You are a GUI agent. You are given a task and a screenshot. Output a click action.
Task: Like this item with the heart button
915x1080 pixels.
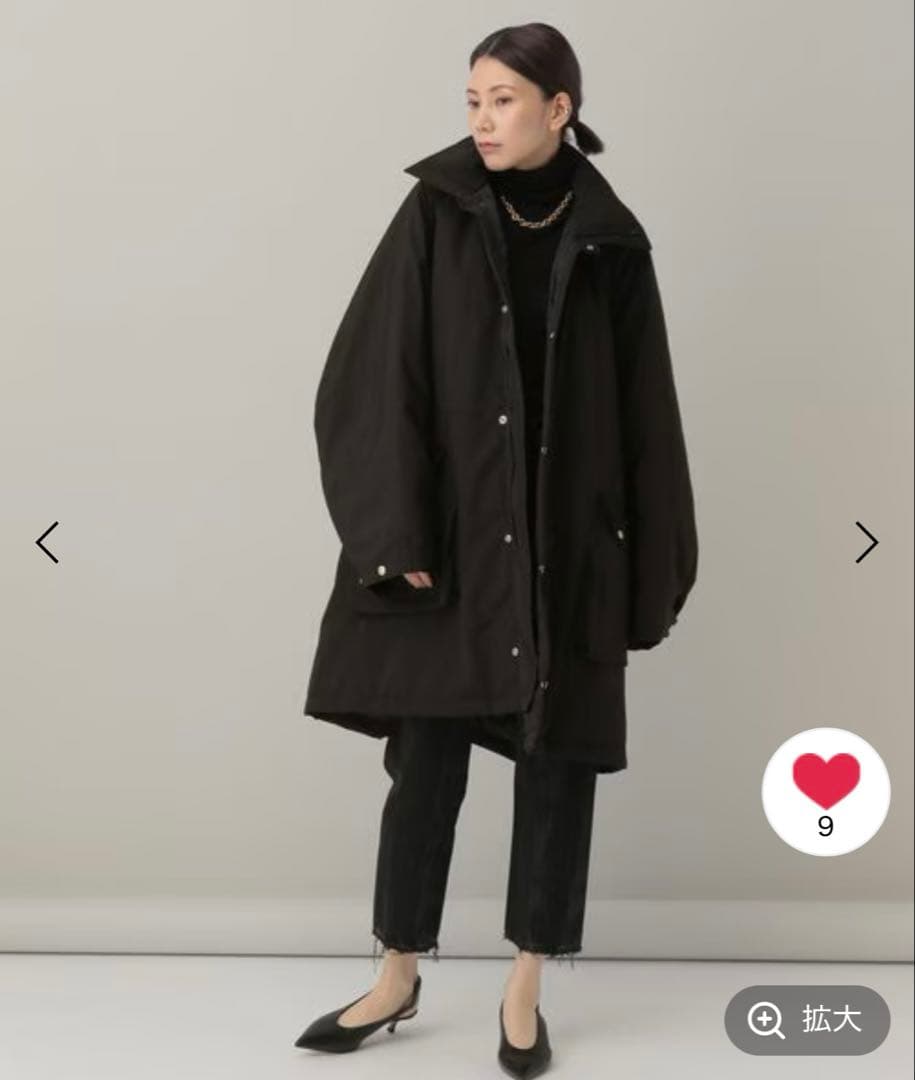pos(825,790)
